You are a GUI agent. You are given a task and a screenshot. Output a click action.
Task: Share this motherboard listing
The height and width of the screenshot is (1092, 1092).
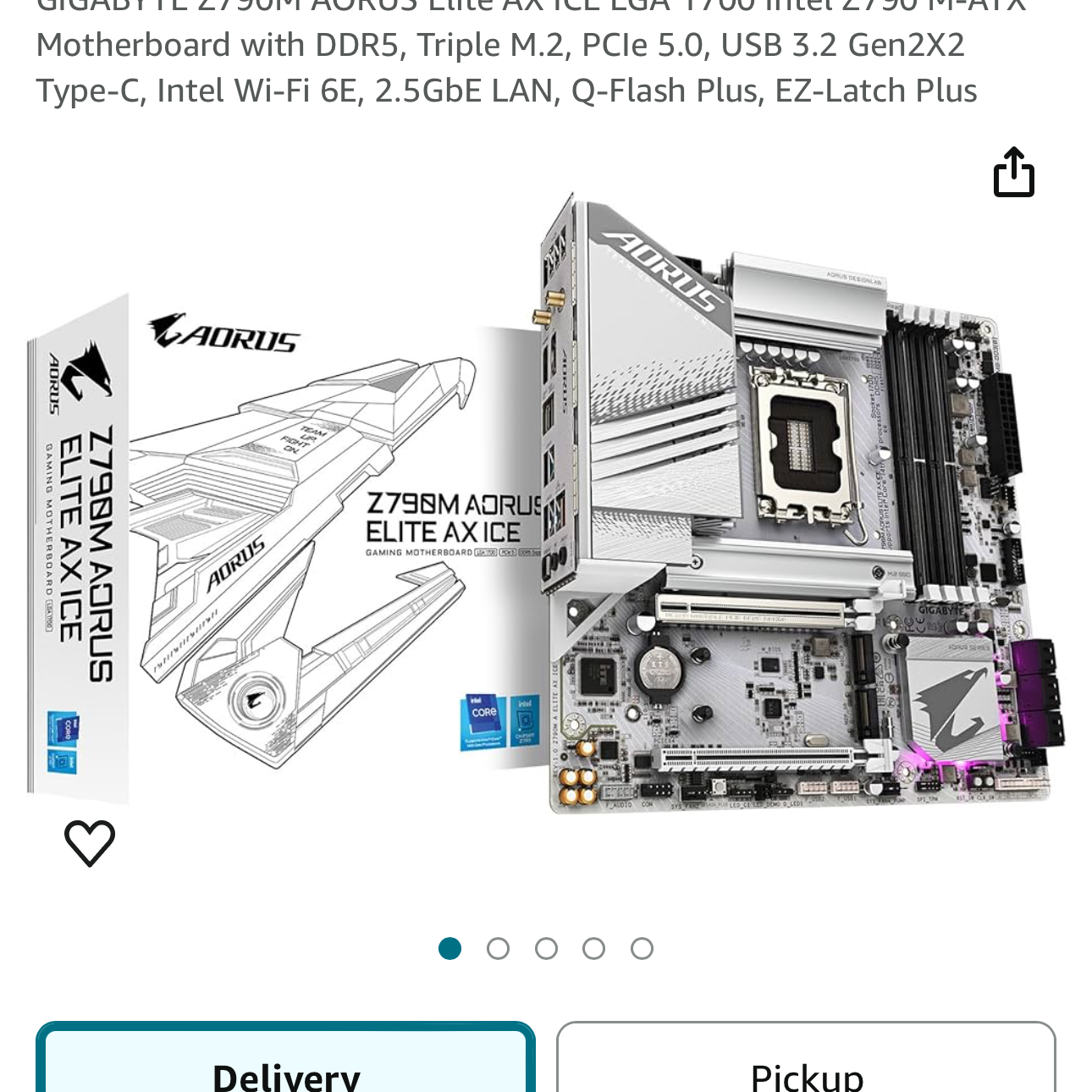coord(1013,173)
